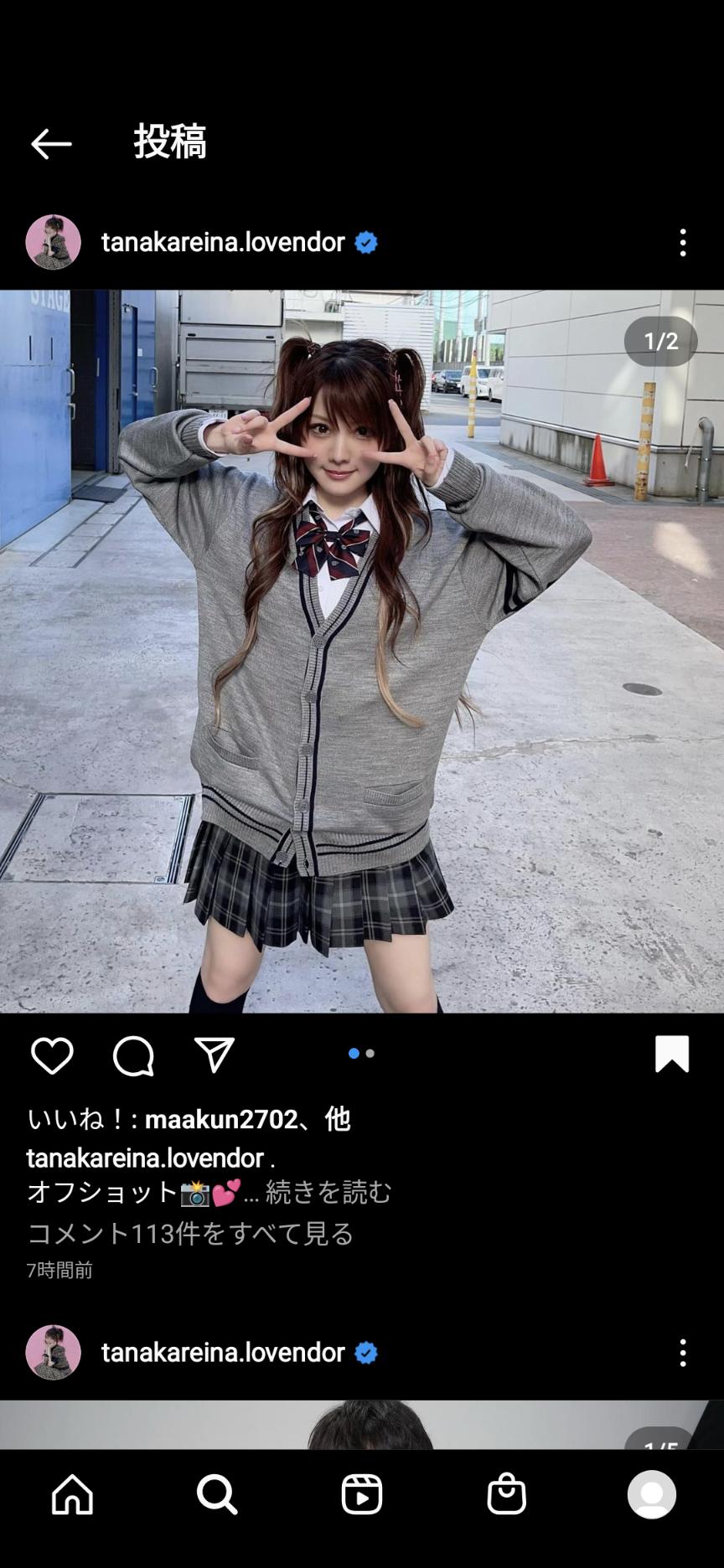724x1568 pixels.
Task: Open the second post's three-dot options menu
Action: tap(683, 1353)
